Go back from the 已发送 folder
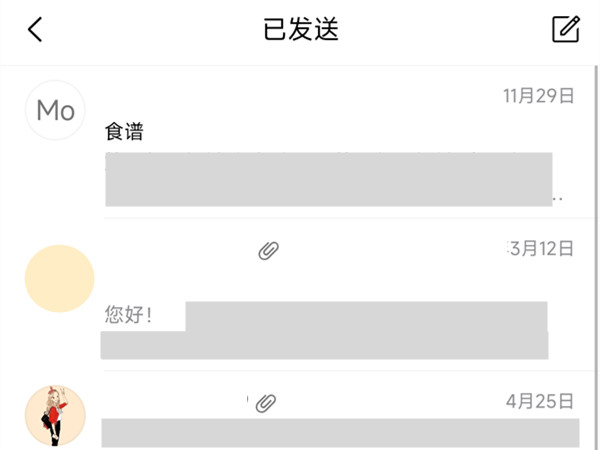The width and height of the screenshot is (600, 450). [35, 30]
